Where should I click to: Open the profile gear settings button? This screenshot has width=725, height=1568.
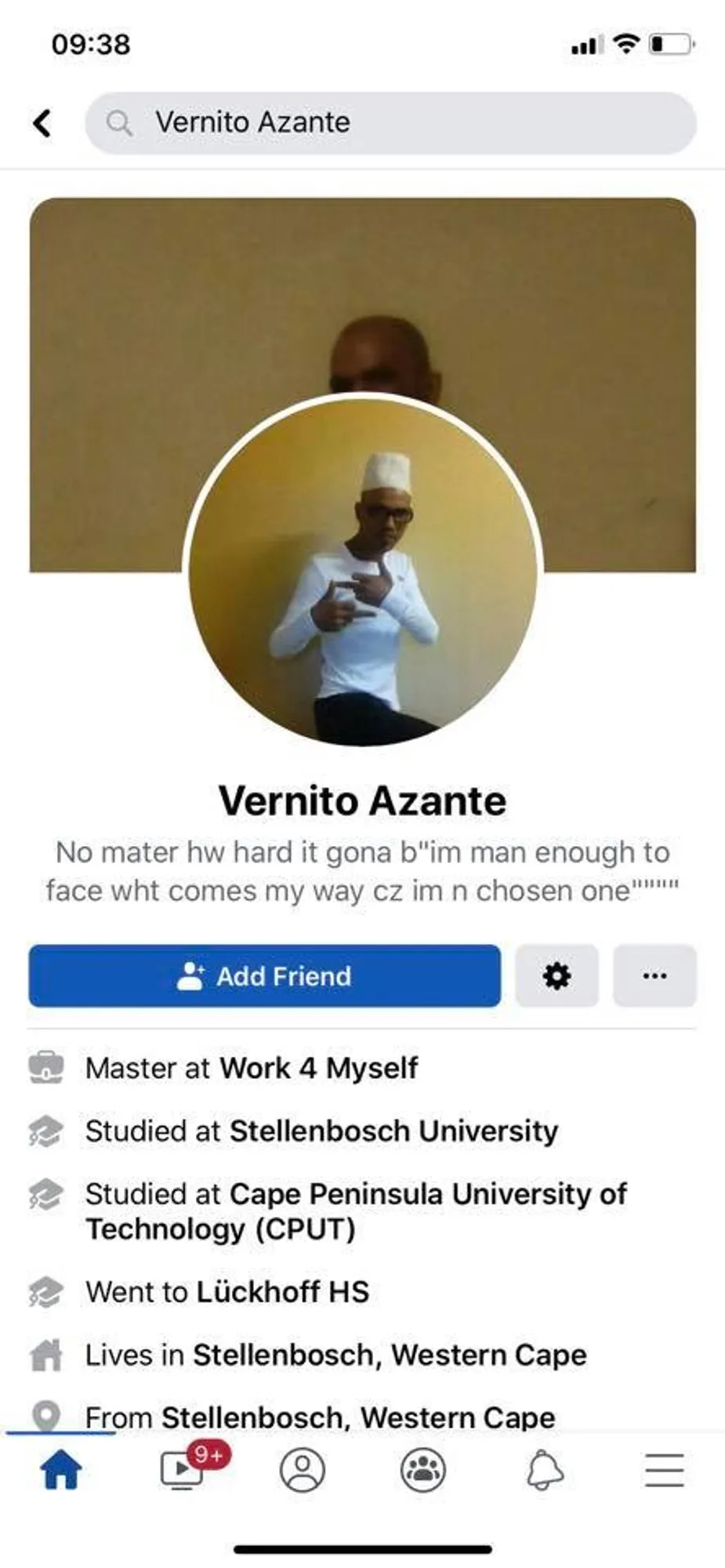[x=556, y=976]
